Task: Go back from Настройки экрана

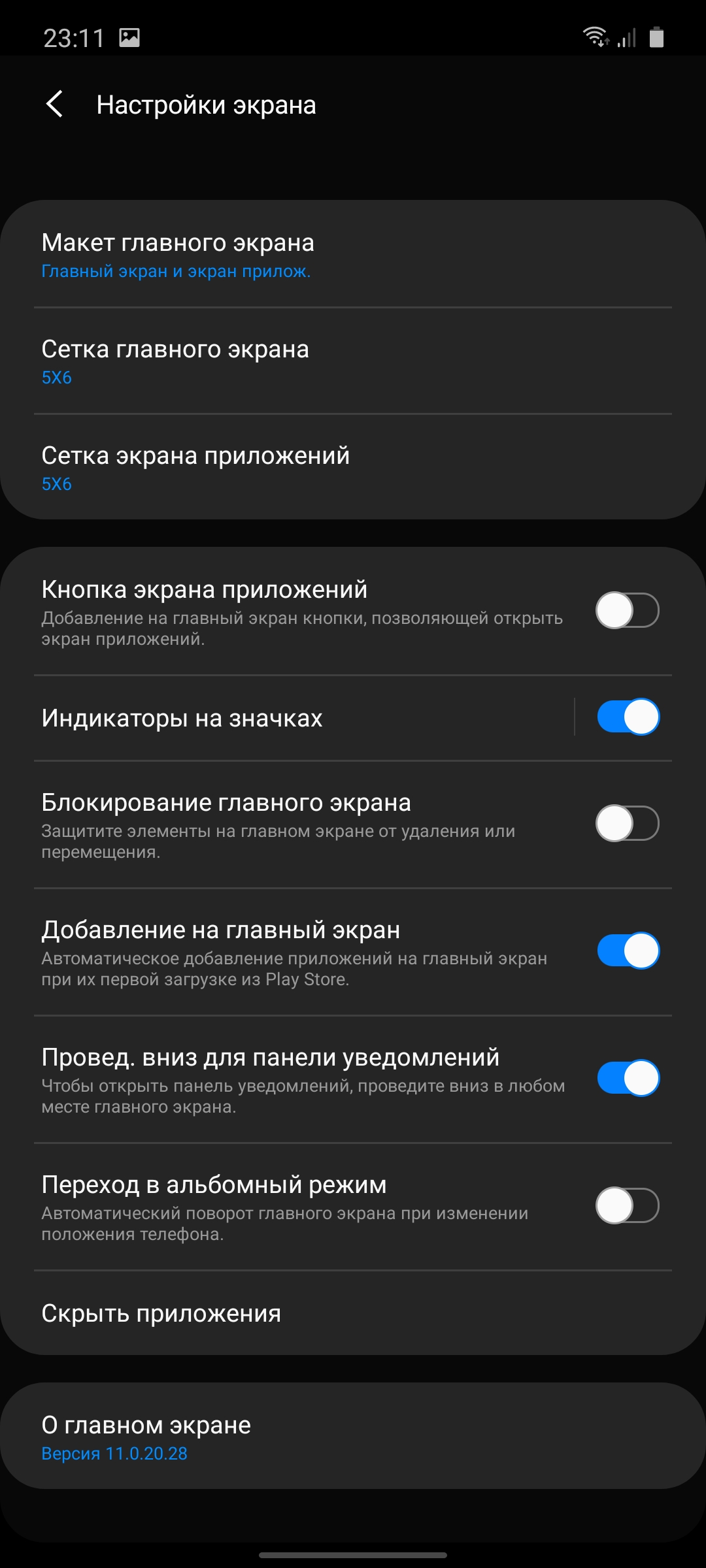Action: [x=54, y=105]
